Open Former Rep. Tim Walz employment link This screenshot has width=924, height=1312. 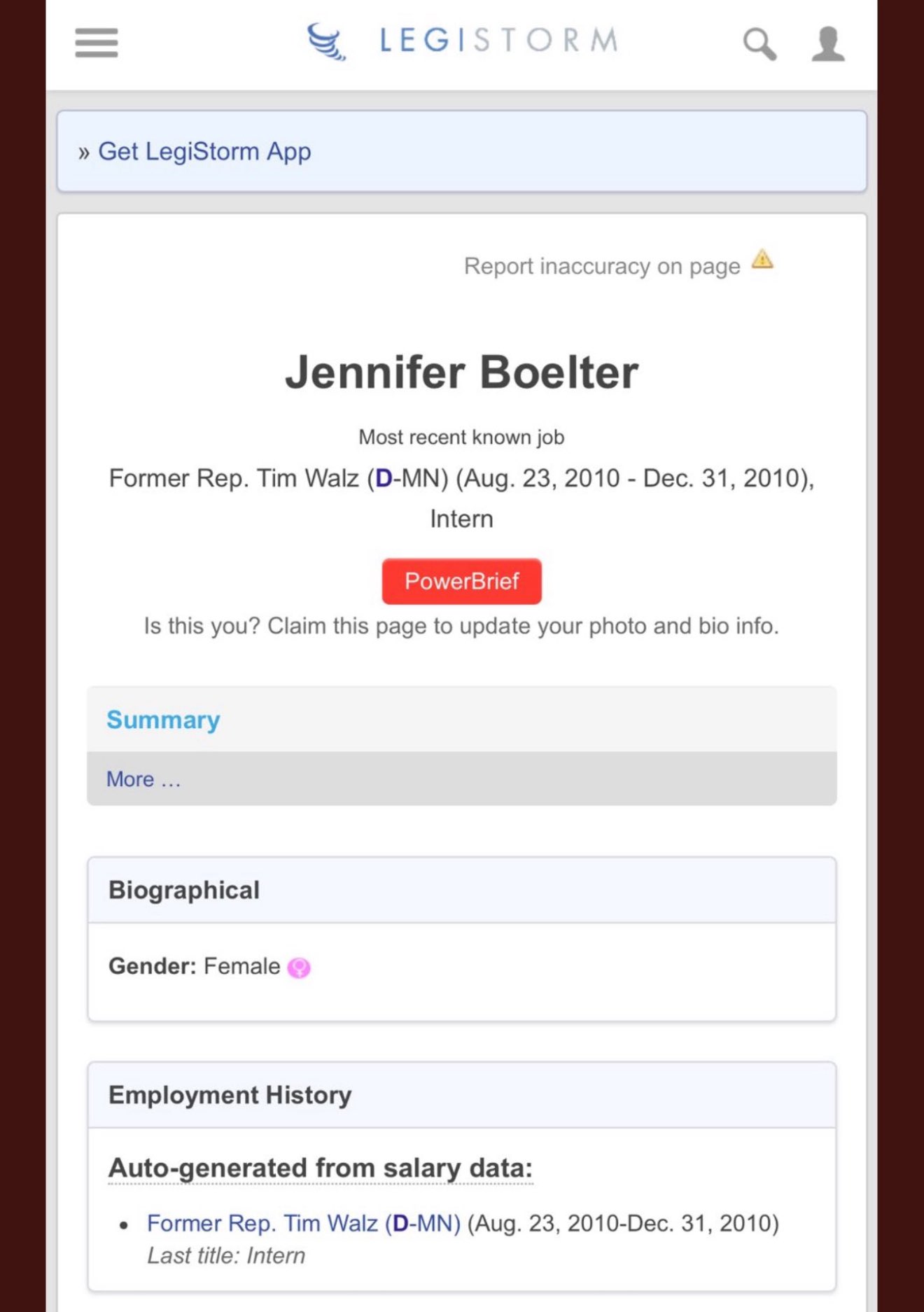pos(304,1223)
